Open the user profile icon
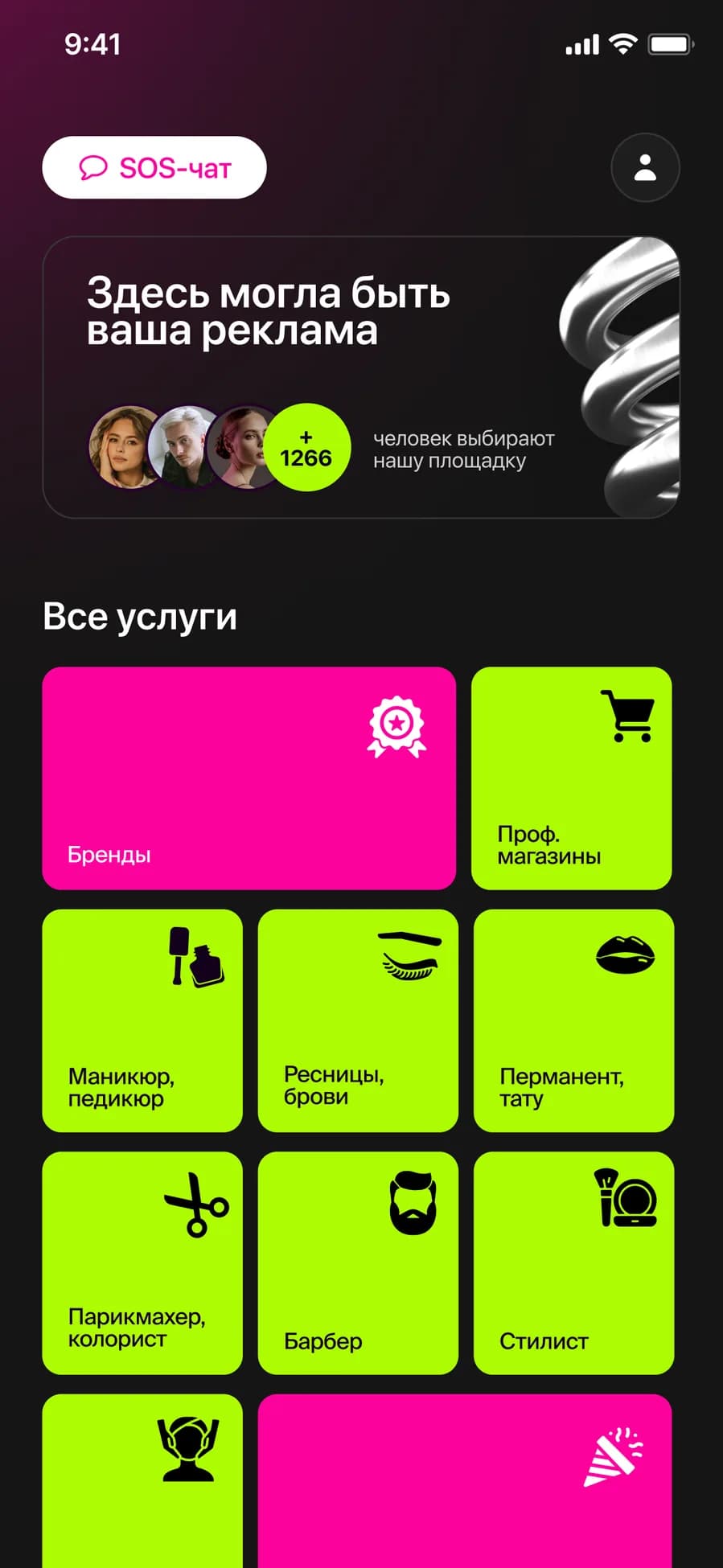Image resolution: width=723 pixels, height=1568 pixels. coord(645,167)
